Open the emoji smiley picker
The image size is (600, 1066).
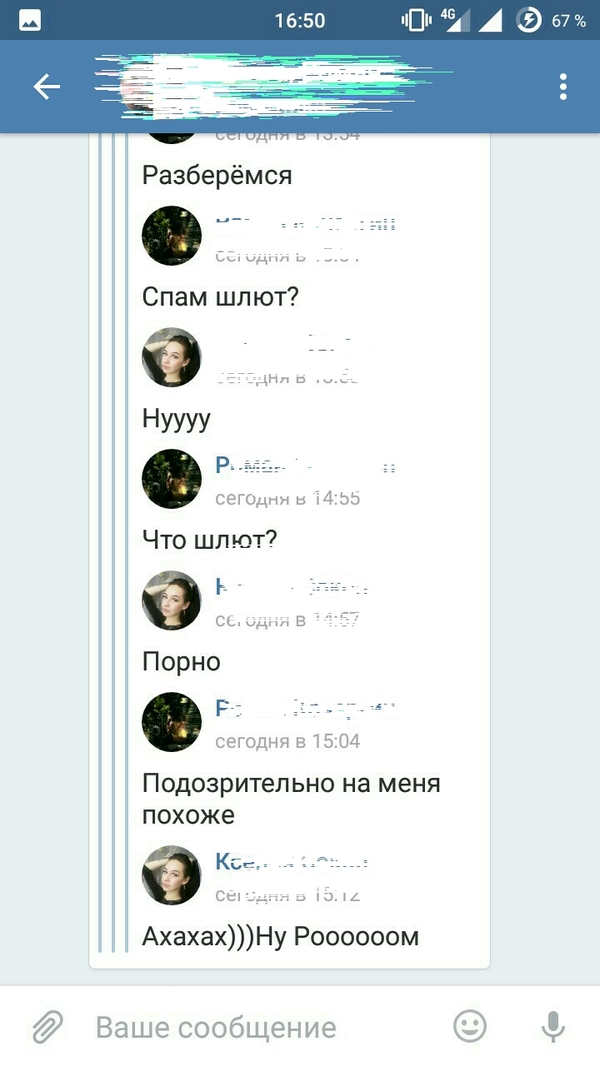pyautogui.click(x=470, y=1026)
